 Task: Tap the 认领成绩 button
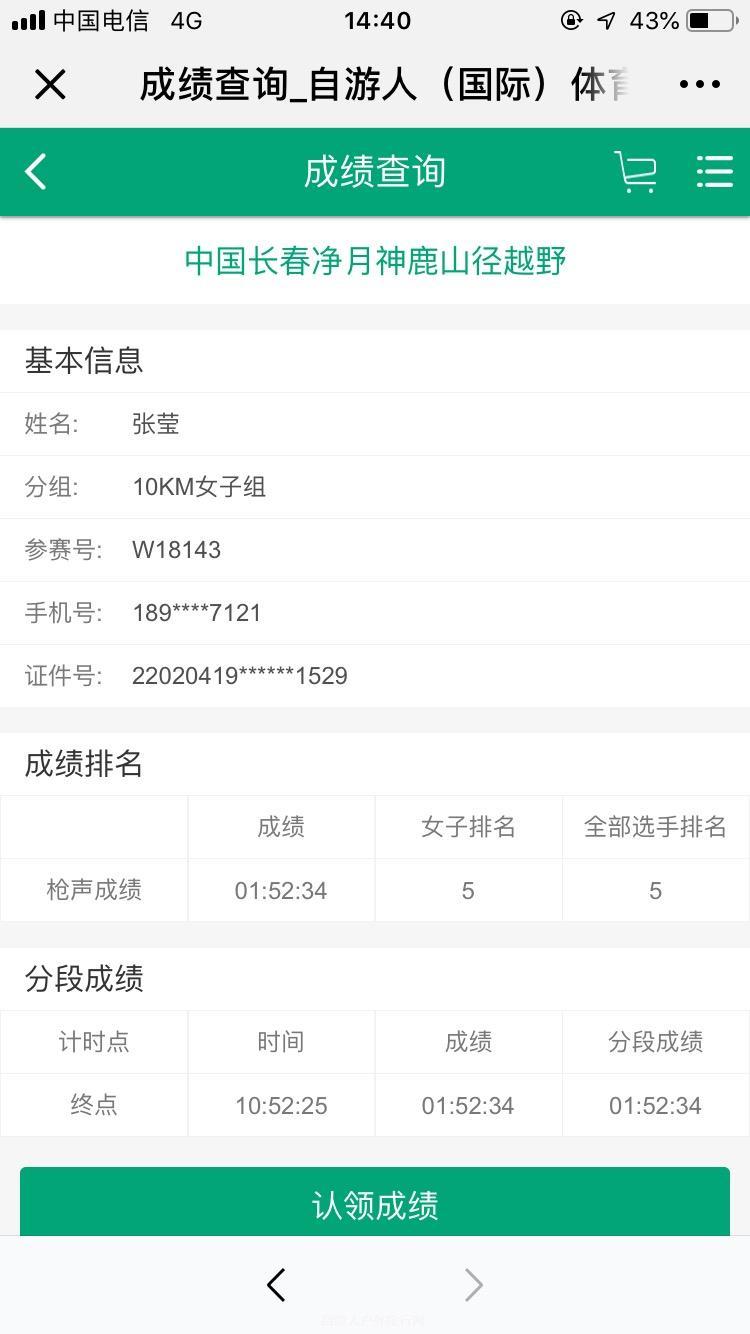[x=375, y=1203]
